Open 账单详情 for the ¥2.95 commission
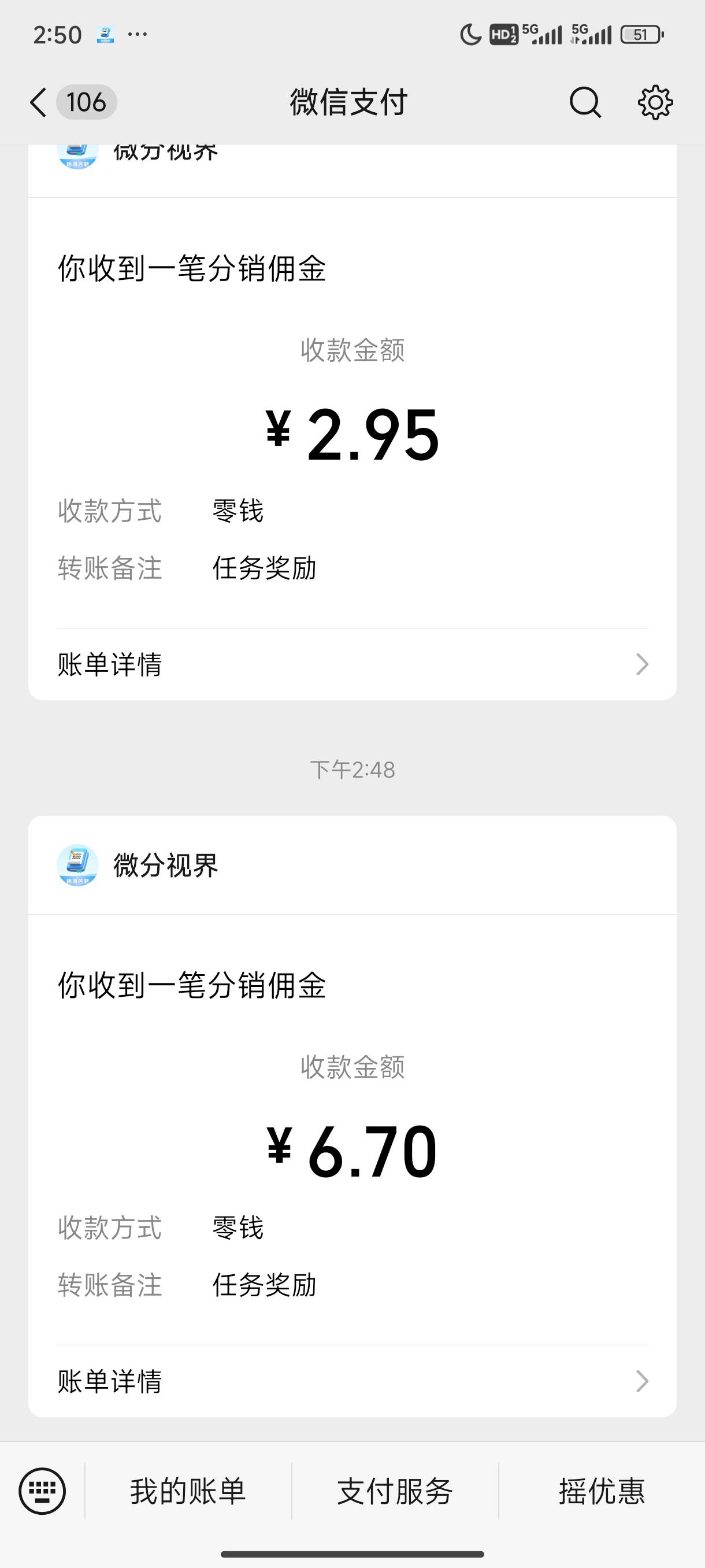The height and width of the screenshot is (1568, 705). pyautogui.click(x=352, y=664)
